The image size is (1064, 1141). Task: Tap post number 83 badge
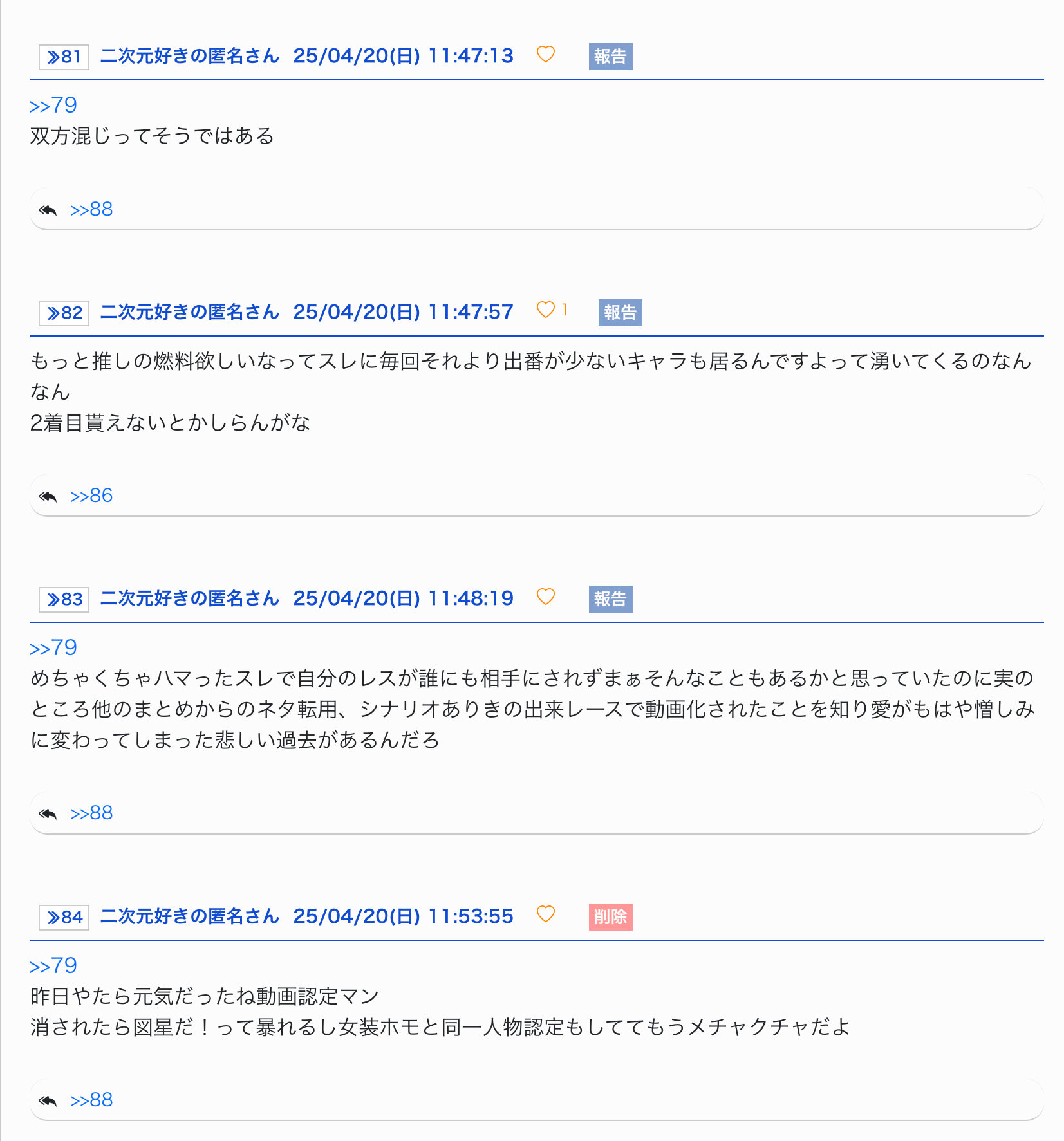click(x=64, y=599)
